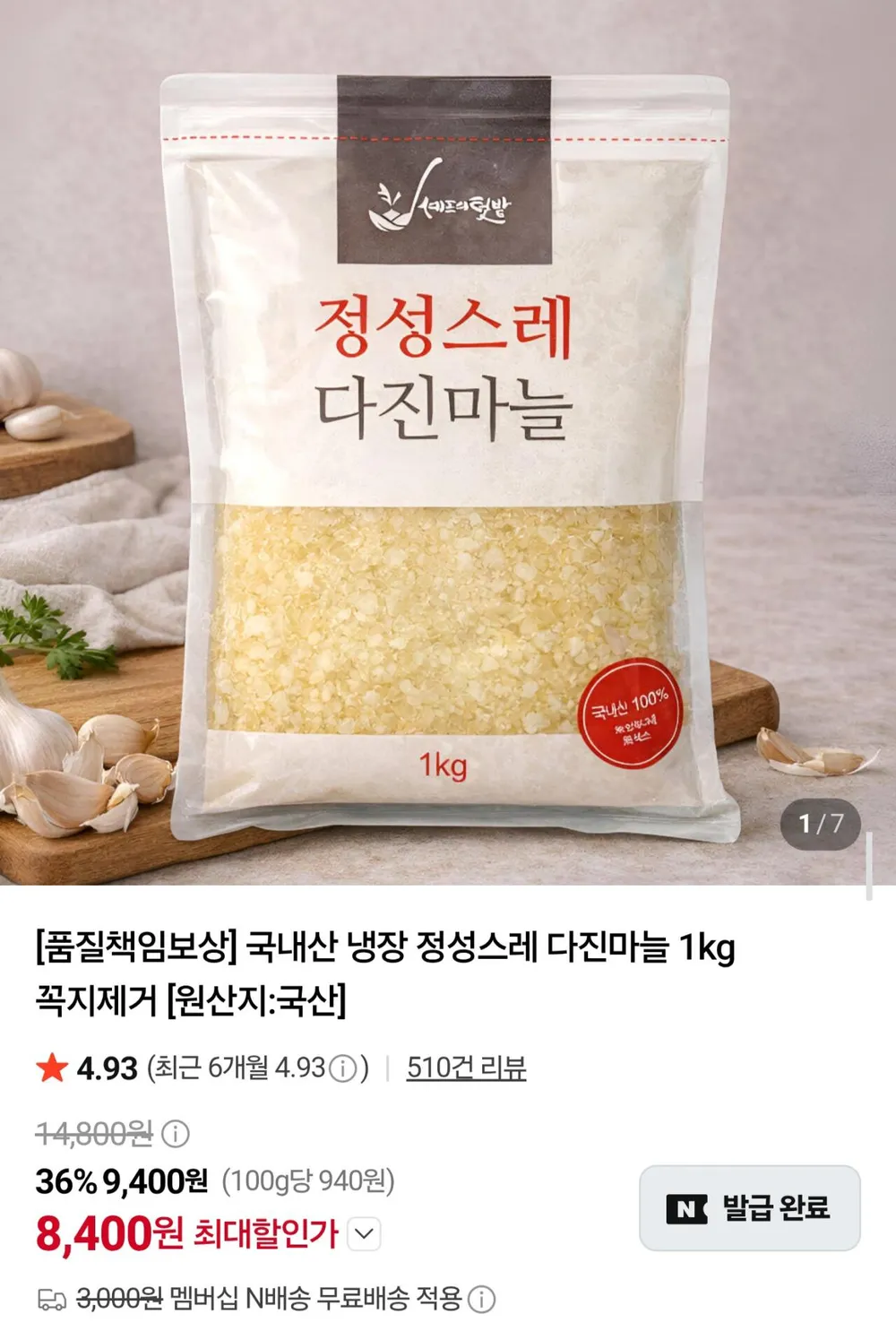Screen dimensions: 896x1340
Task: Open the 510건 리뷰 reviews link
Action: click(x=466, y=1068)
